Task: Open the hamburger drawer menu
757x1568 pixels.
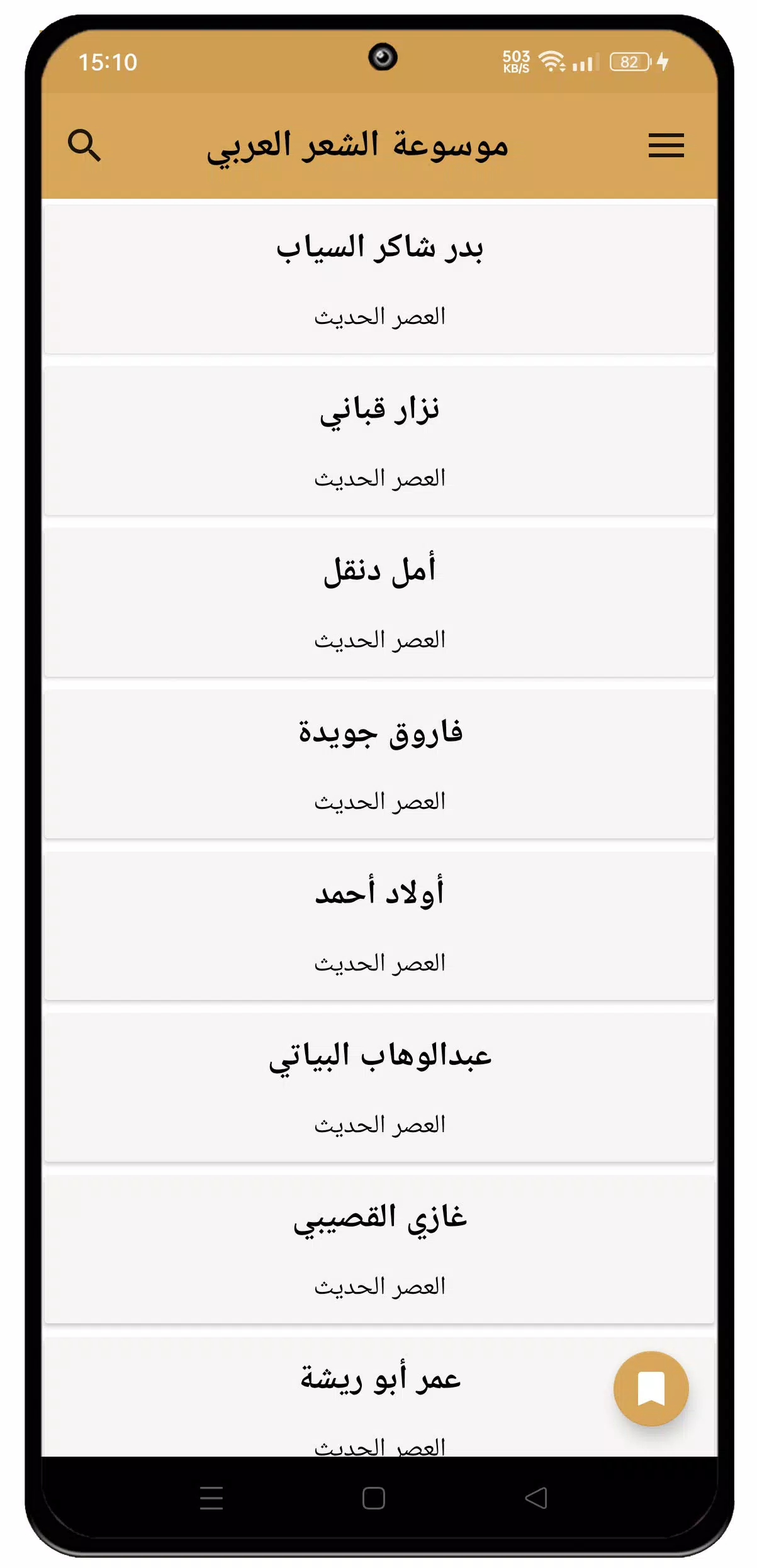Action: pyautogui.click(x=666, y=146)
